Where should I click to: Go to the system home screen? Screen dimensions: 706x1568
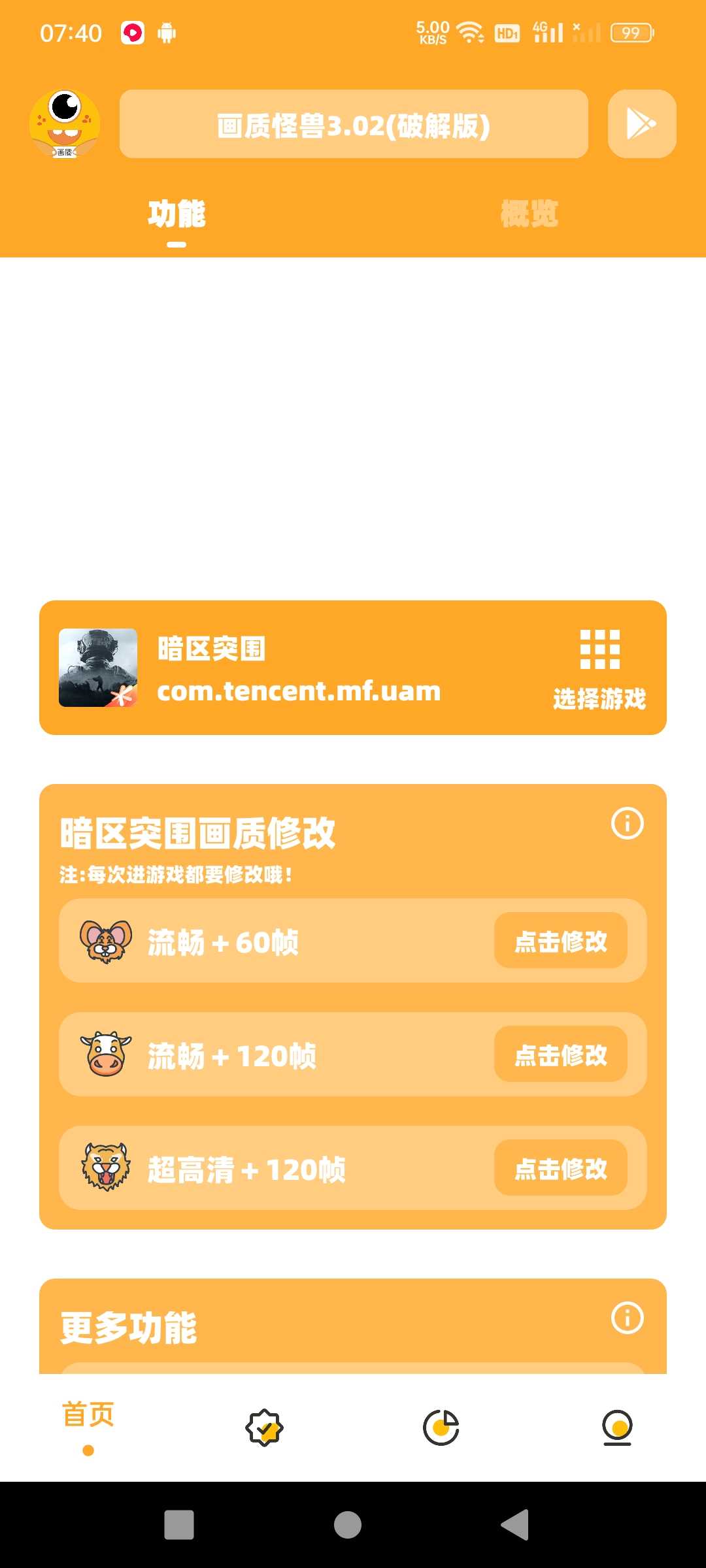(347, 1525)
